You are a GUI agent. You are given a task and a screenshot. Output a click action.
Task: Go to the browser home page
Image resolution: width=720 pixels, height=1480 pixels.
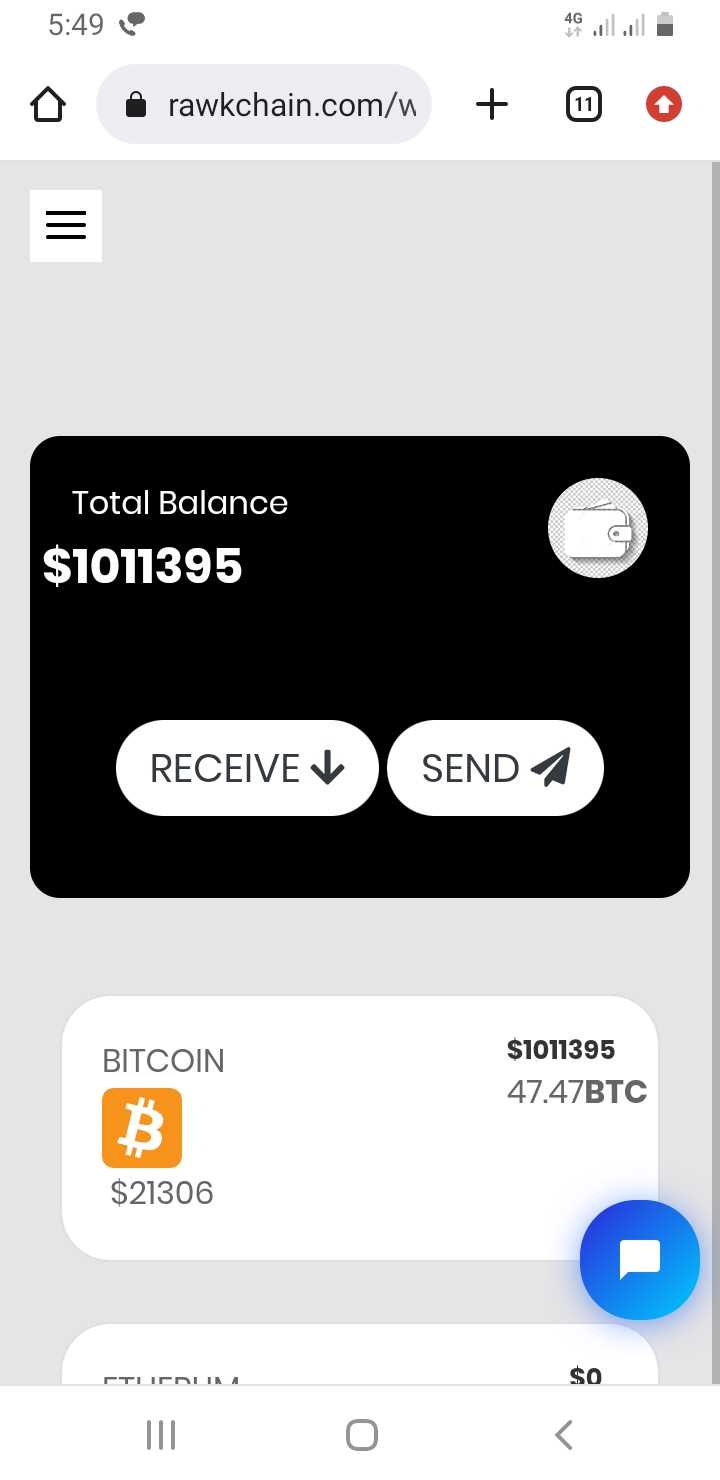tap(48, 104)
